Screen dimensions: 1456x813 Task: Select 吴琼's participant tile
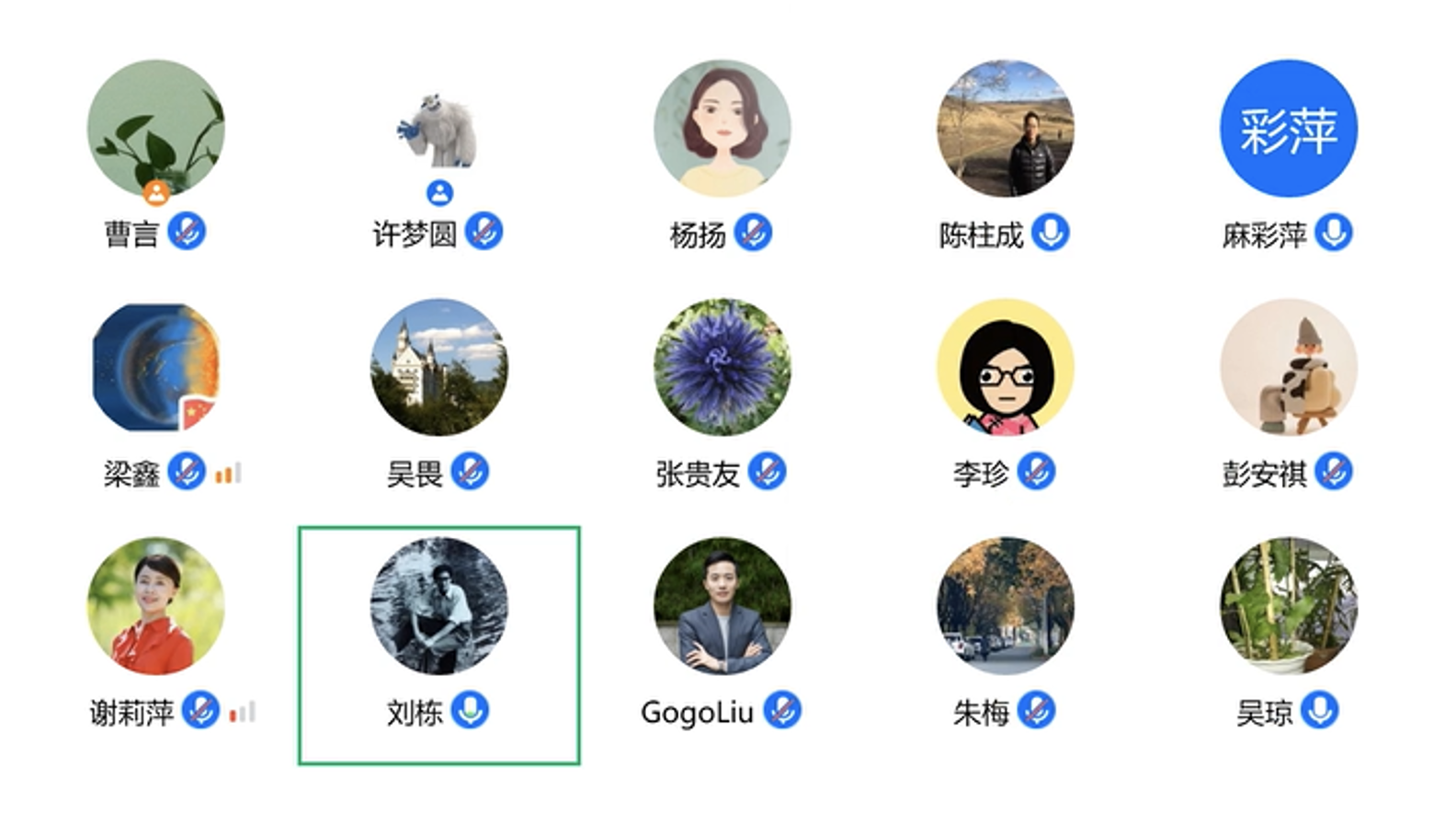click(1288, 607)
